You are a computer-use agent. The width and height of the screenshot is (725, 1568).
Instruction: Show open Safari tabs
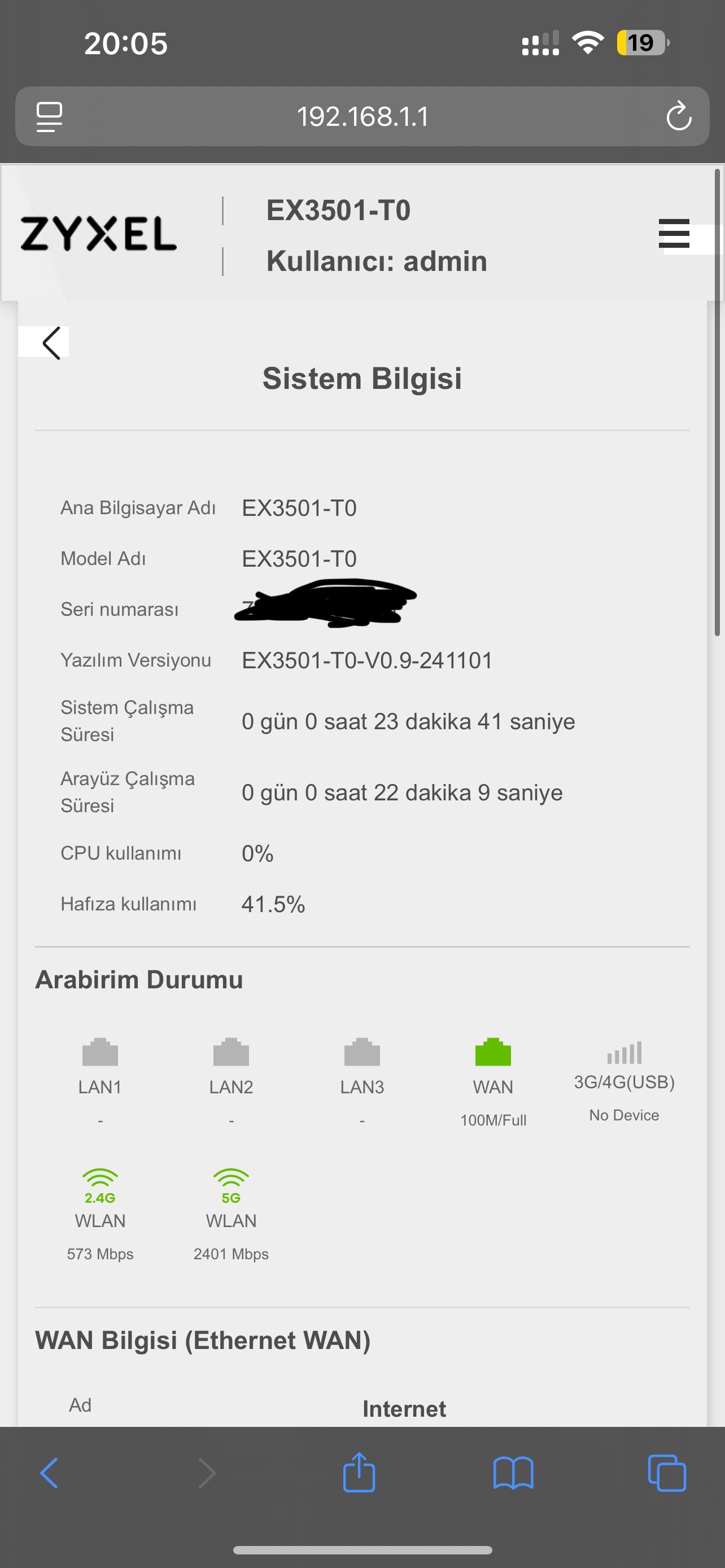[667, 1473]
